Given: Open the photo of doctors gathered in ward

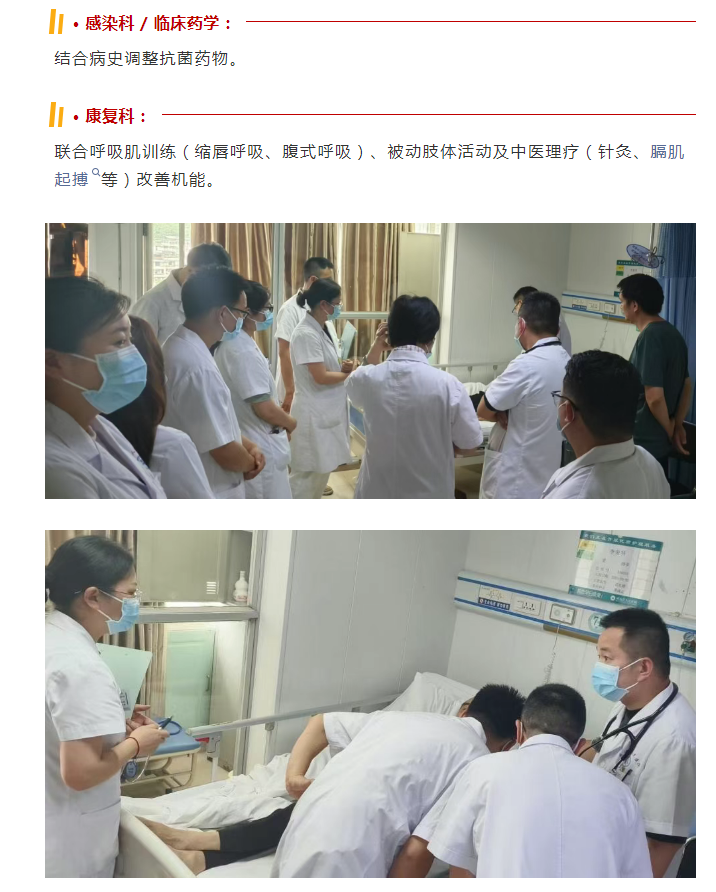Looking at the screenshot, I should tap(370, 360).
